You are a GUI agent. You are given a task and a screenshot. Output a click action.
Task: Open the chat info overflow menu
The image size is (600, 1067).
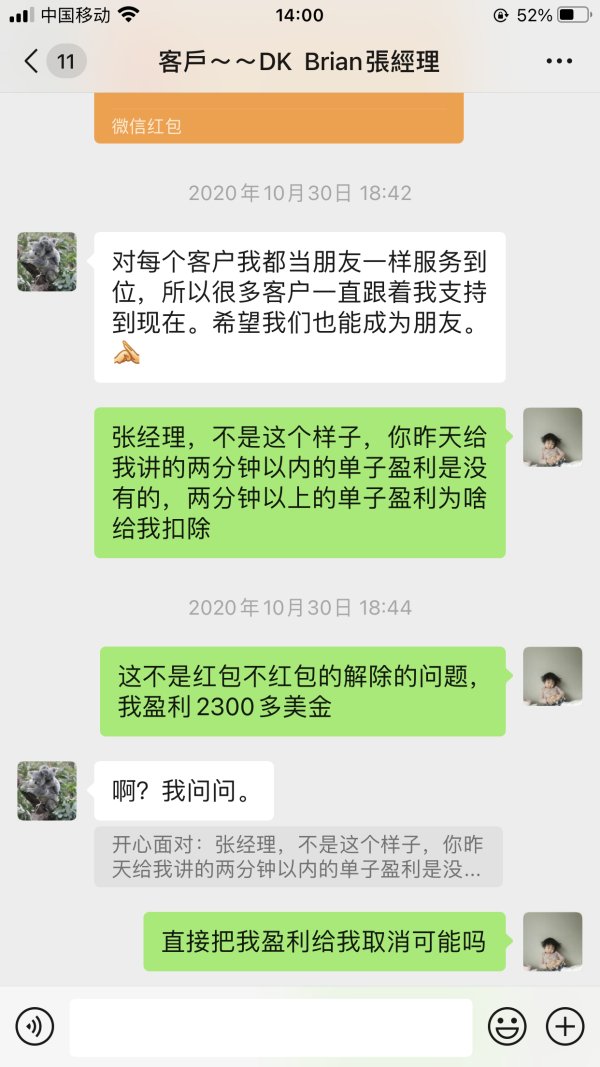pyautogui.click(x=559, y=61)
